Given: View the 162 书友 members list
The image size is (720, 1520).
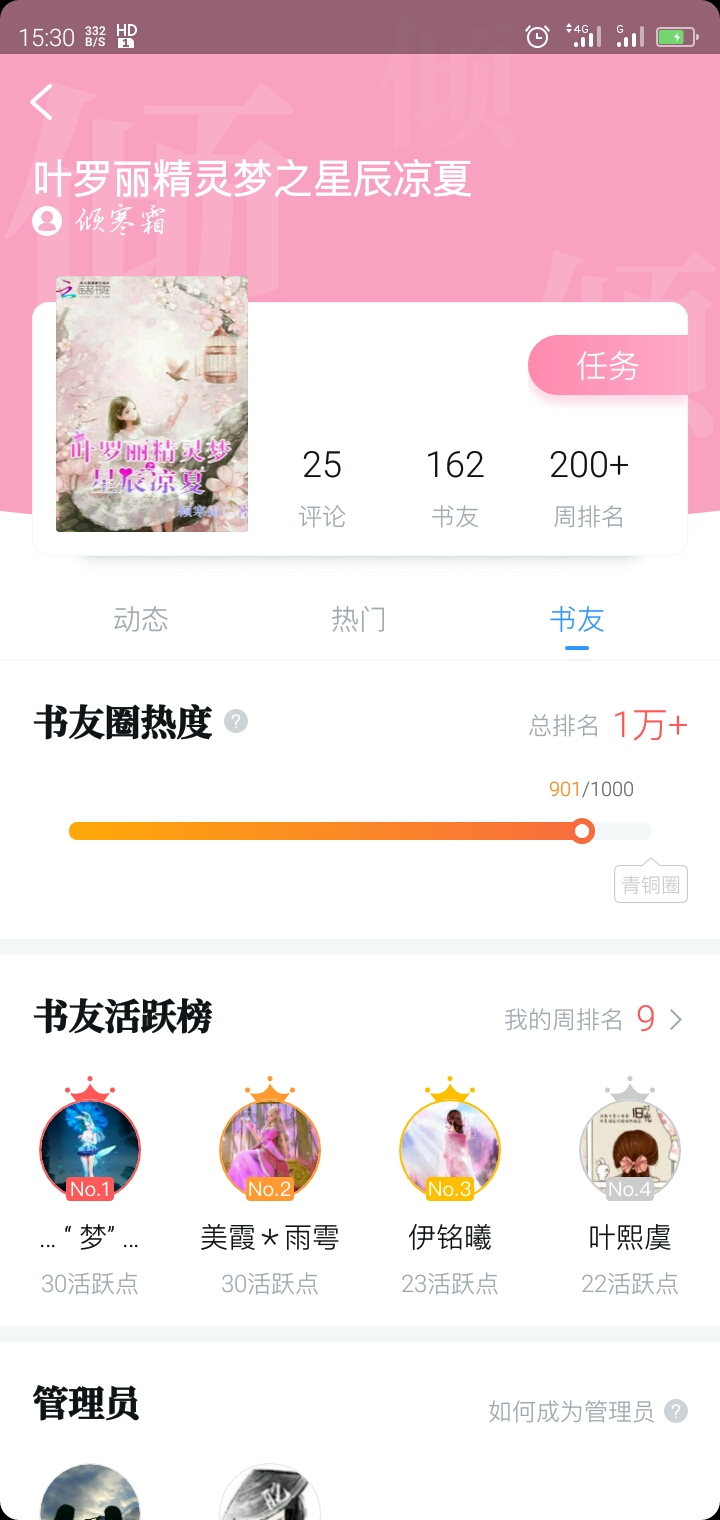Looking at the screenshot, I should (455, 486).
